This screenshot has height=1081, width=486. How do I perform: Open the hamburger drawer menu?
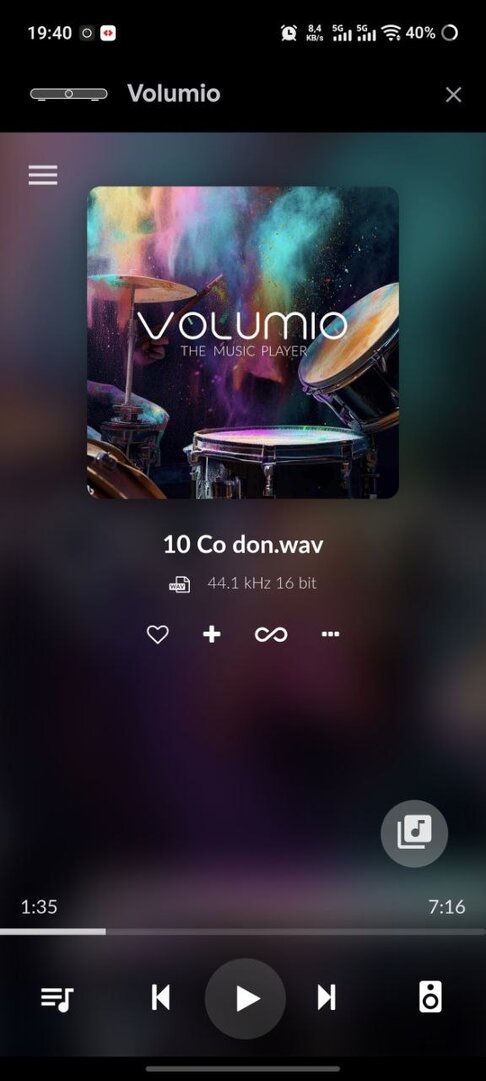point(43,175)
